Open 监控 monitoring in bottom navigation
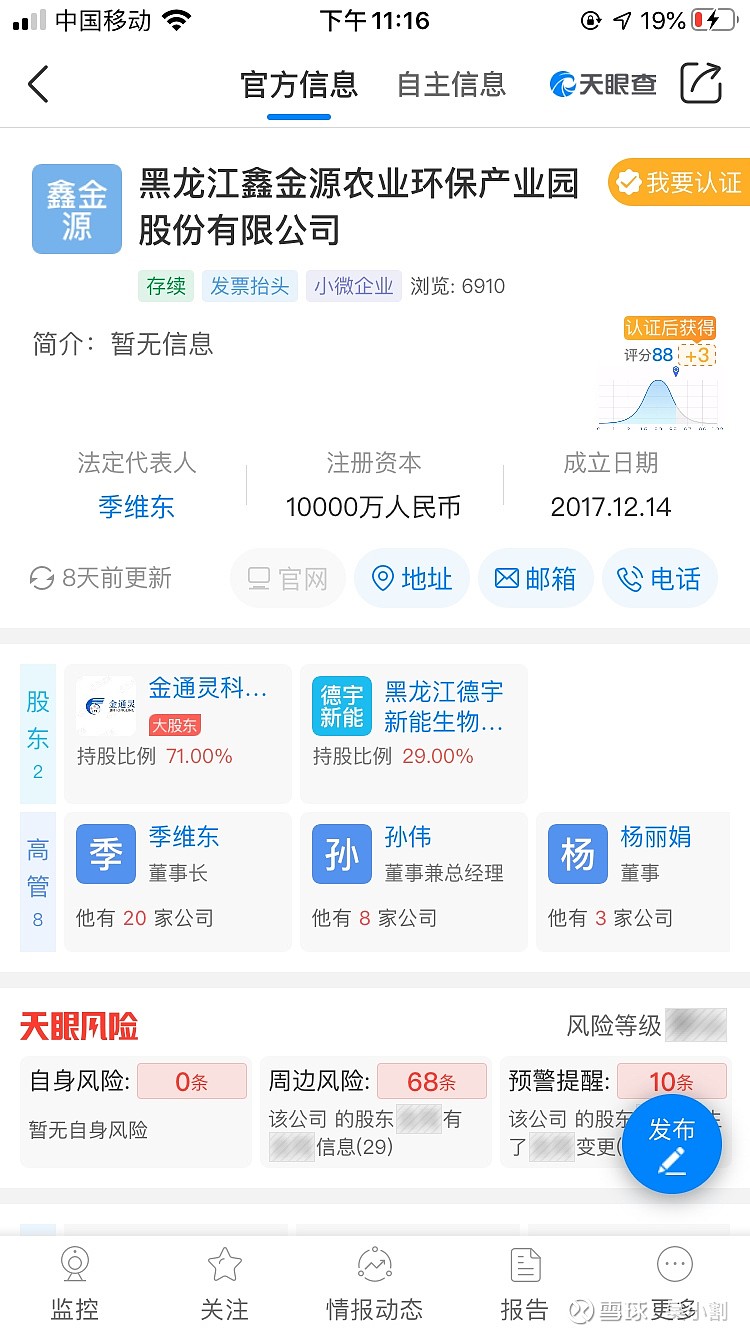Screen dimensions: 750x1334 [x=75, y=1280]
